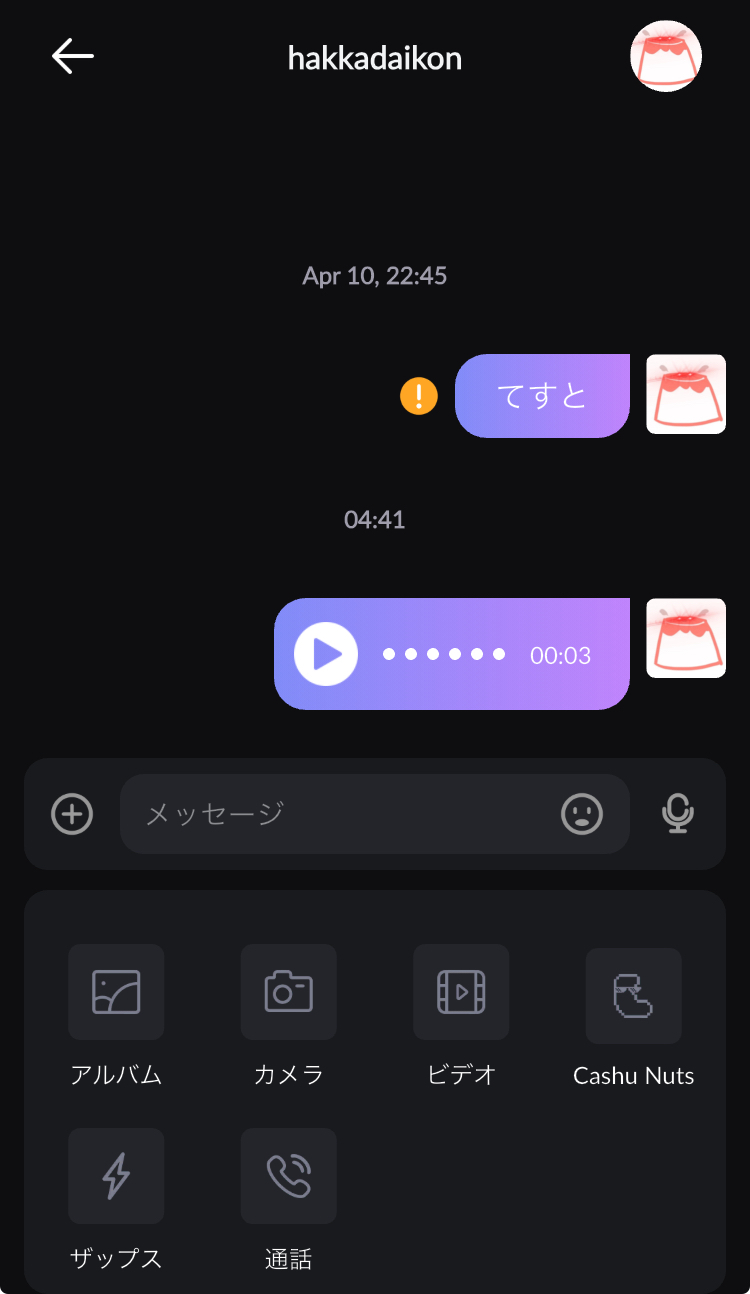Start a 通話 call
The width and height of the screenshot is (750, 1294).
point(289,1176)
